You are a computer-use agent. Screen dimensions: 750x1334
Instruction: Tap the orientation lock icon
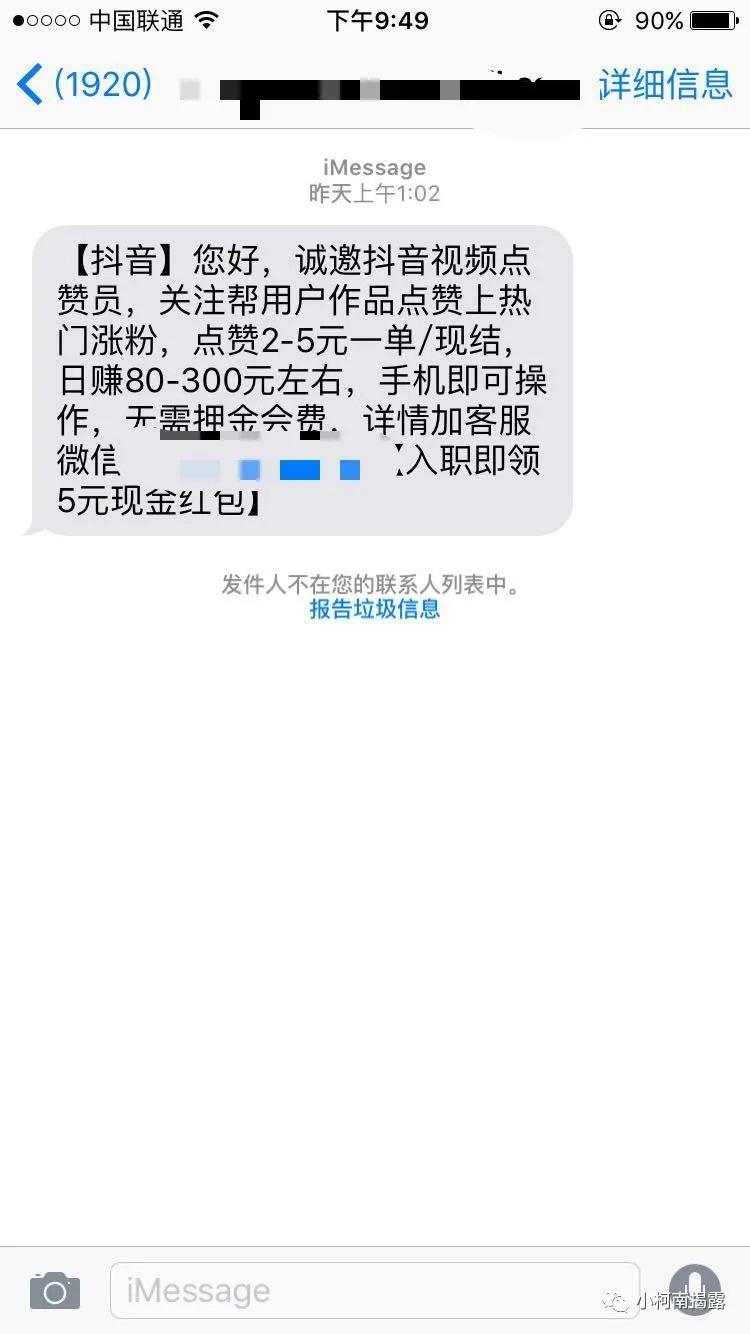click(x=609, y=20)
